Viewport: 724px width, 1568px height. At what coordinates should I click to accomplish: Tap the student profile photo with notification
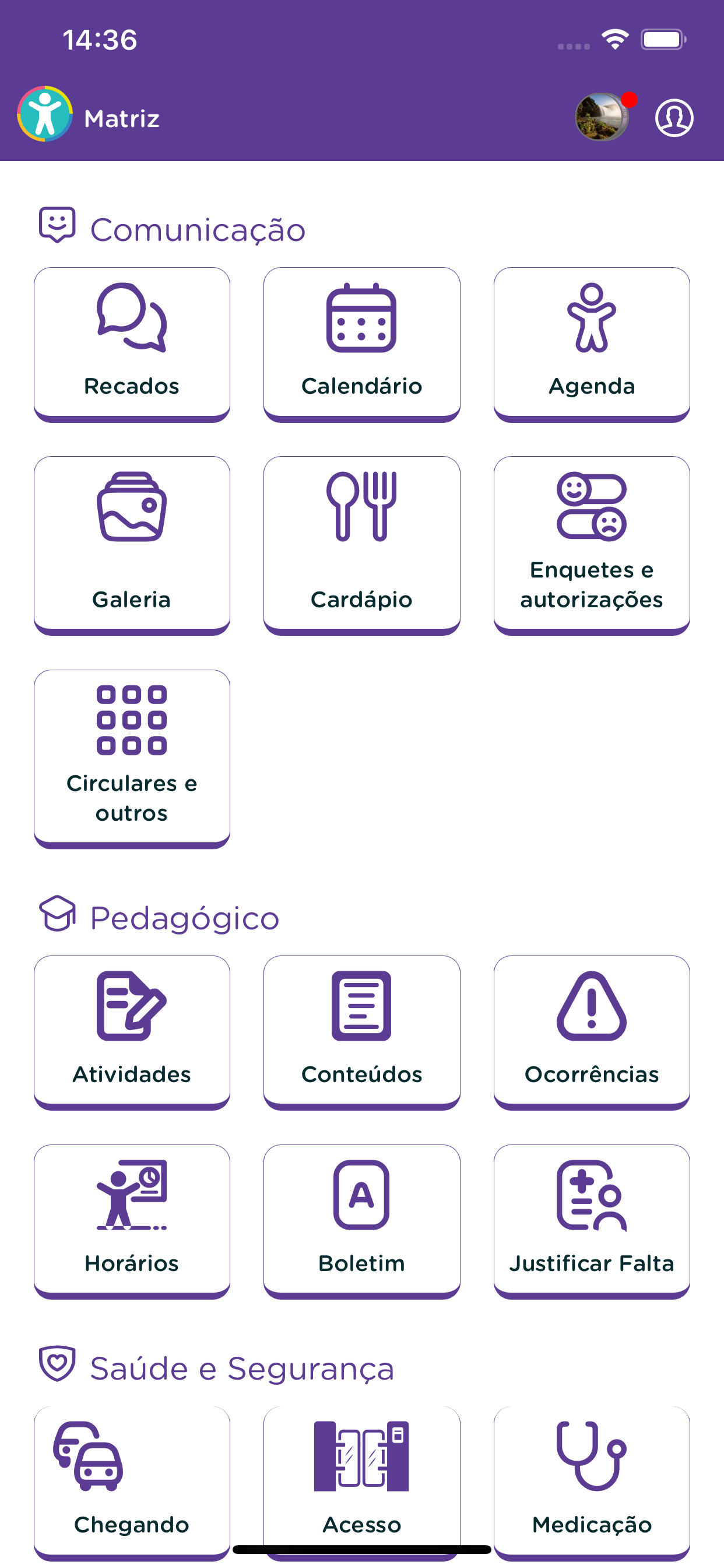[x=602, y=117]
